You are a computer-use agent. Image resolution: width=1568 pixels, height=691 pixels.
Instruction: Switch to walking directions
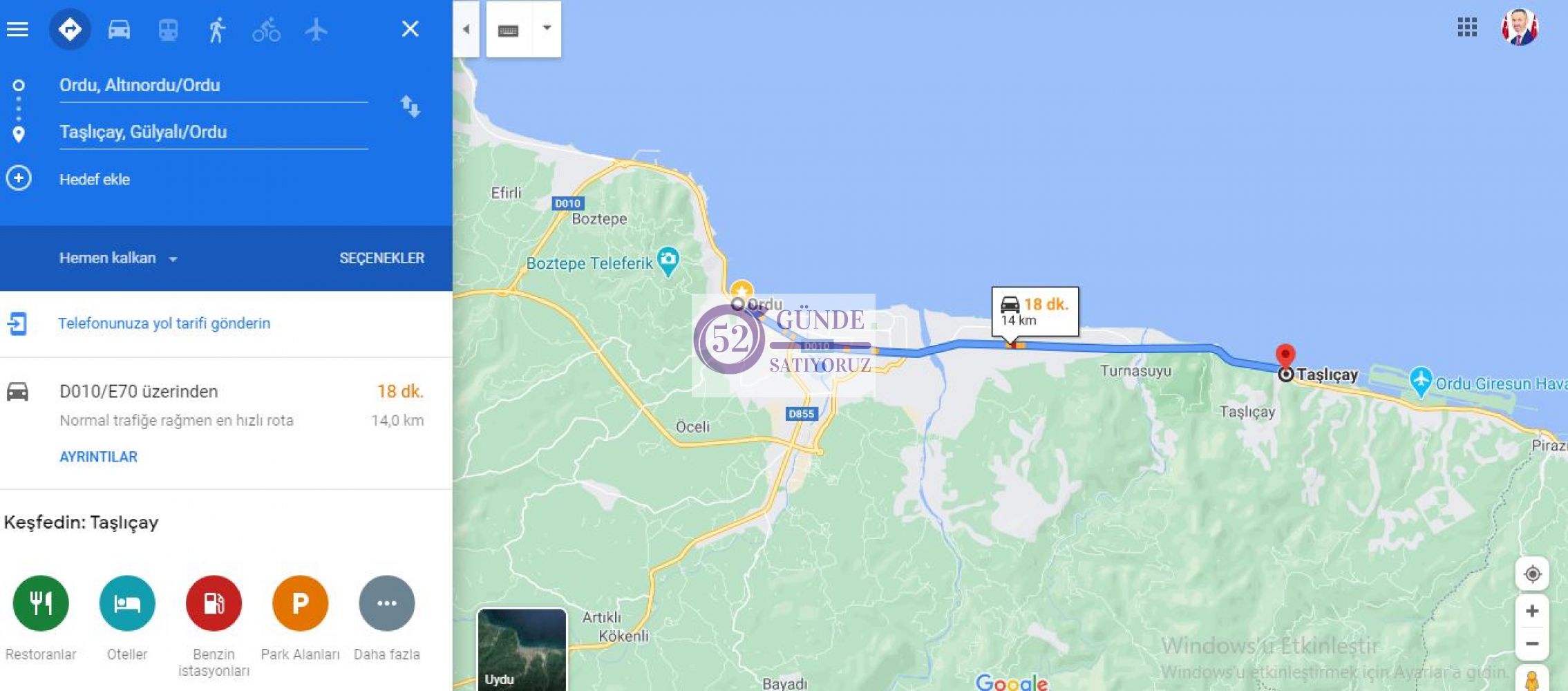pos(217,30)
